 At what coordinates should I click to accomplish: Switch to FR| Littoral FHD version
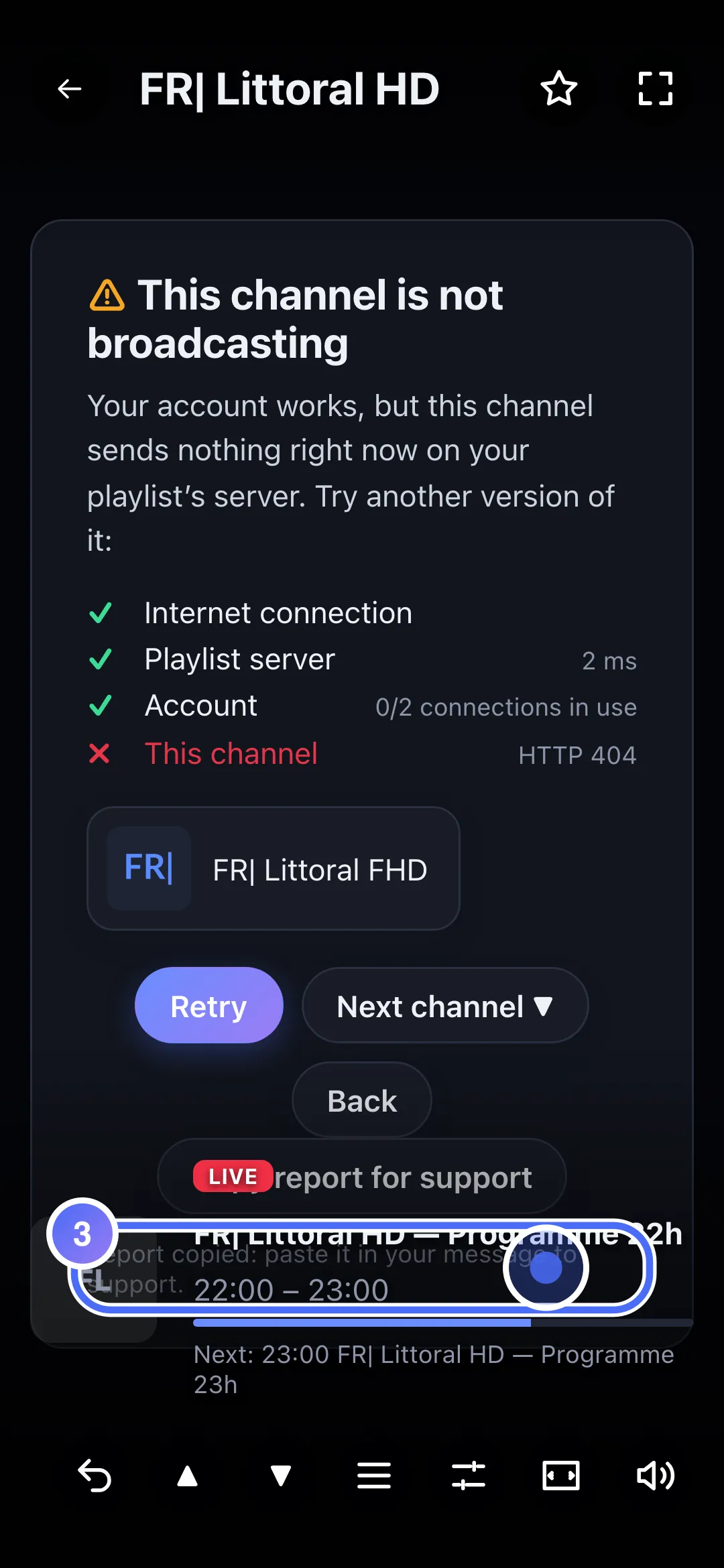(x=274, y=868)
